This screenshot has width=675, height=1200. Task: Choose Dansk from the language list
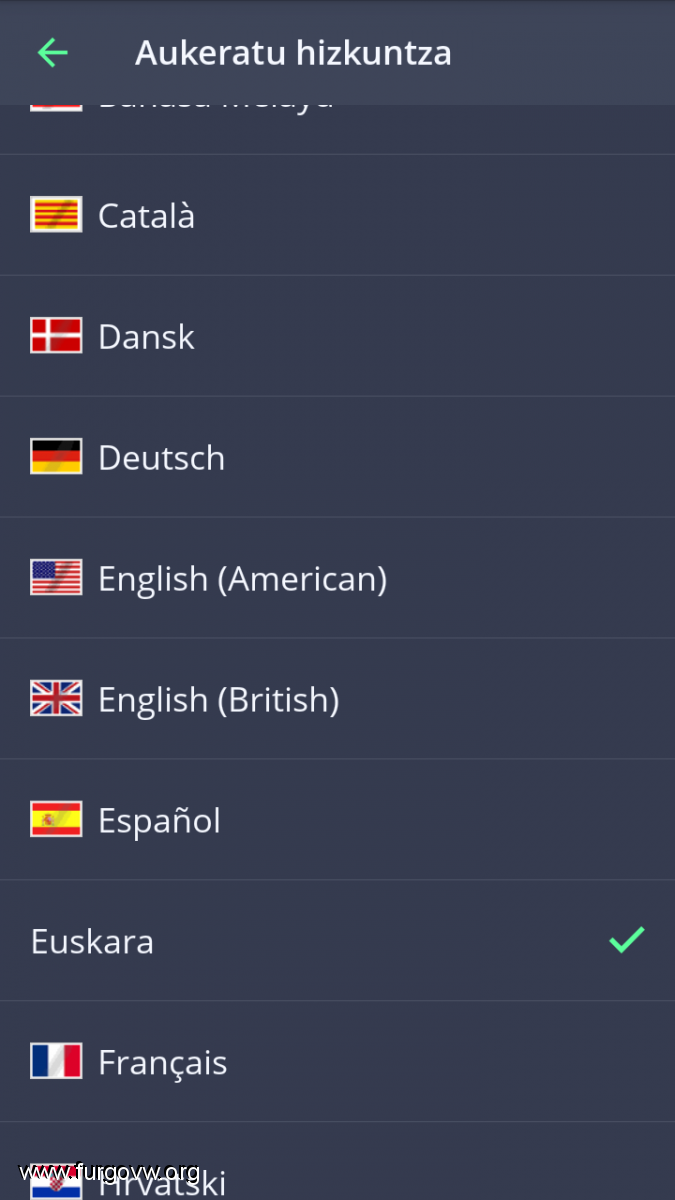[x=337, y=336]
